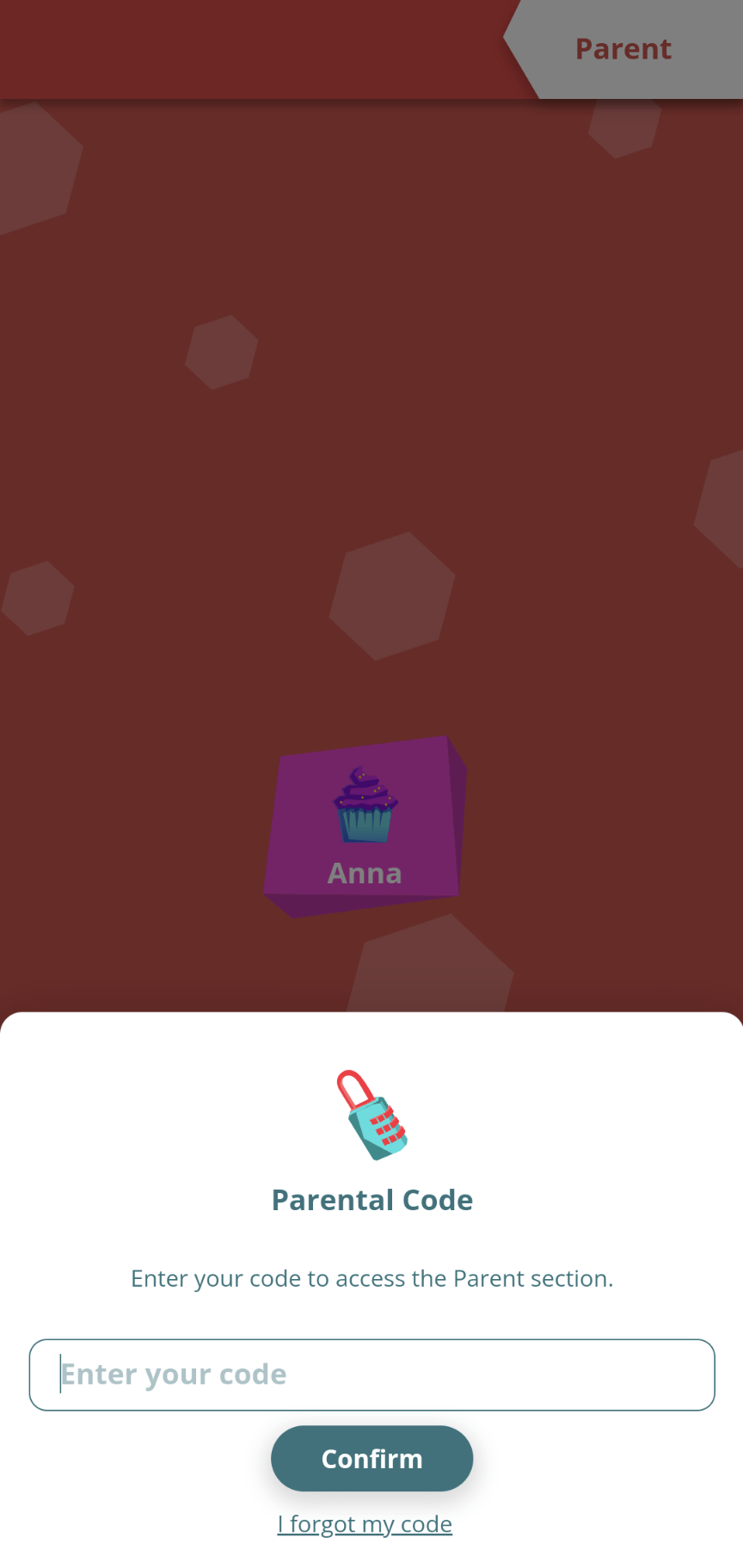Tap the parental code input field
Image resolution: width=743 pixels, height=1568 pixels.
(371, 1374)
